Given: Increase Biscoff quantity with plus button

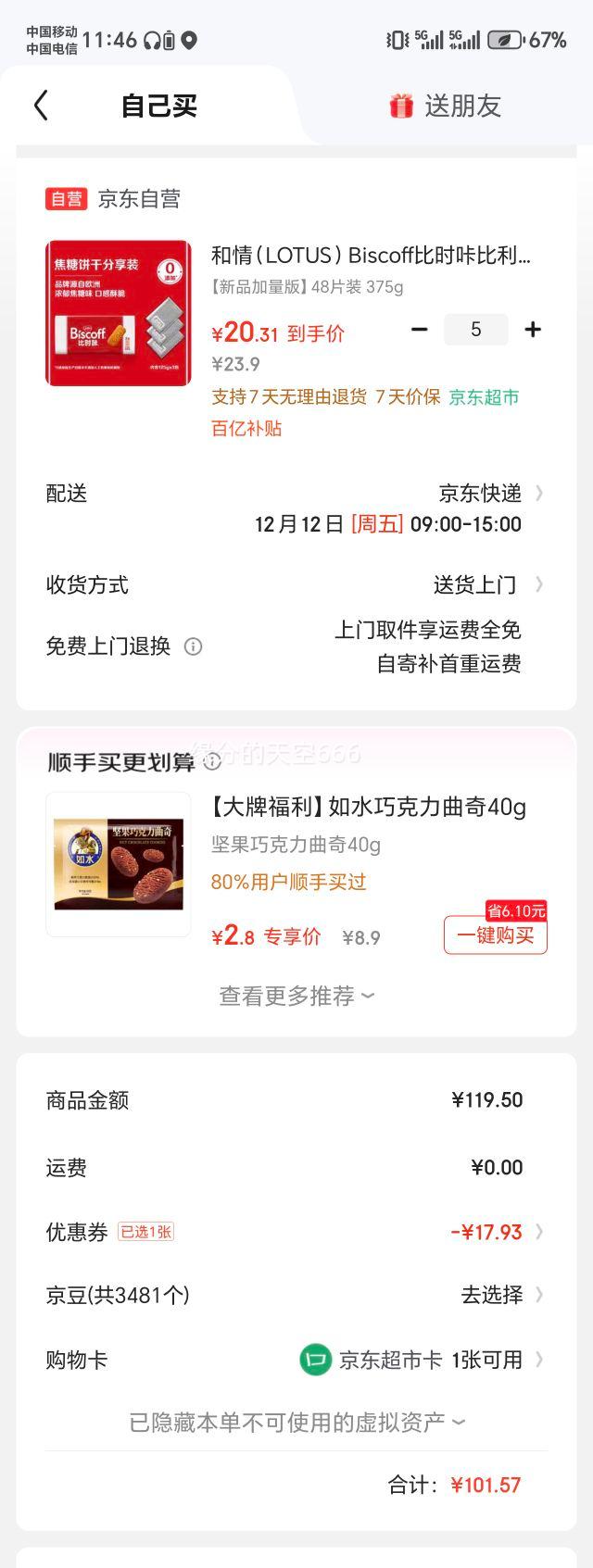Looking at the screenshot, I should (x=533, y=330).
